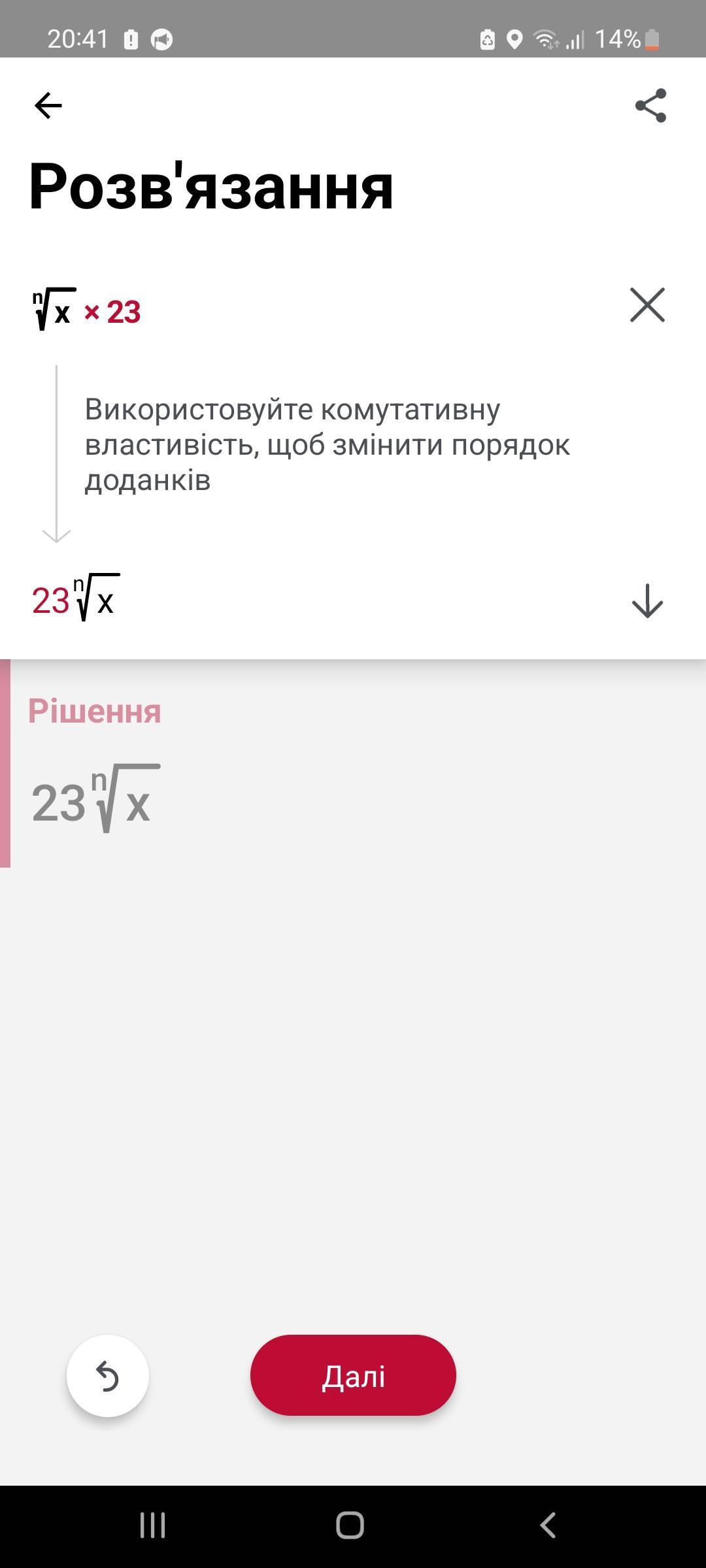Close the expanded step explanation
Screen dimensions: 706x1568
point(647,305)
